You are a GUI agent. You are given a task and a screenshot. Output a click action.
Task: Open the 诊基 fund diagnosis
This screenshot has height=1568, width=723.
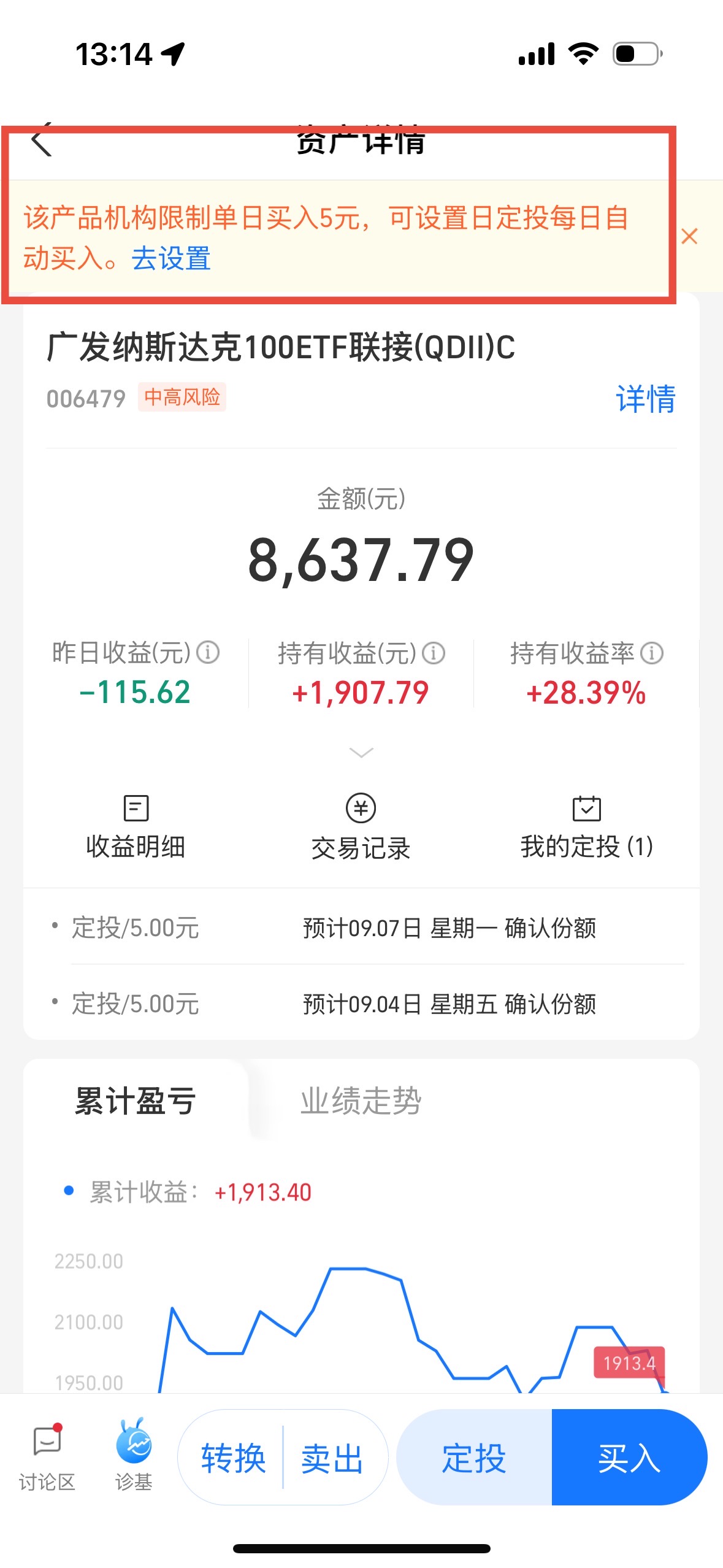tap(134, 1456)
